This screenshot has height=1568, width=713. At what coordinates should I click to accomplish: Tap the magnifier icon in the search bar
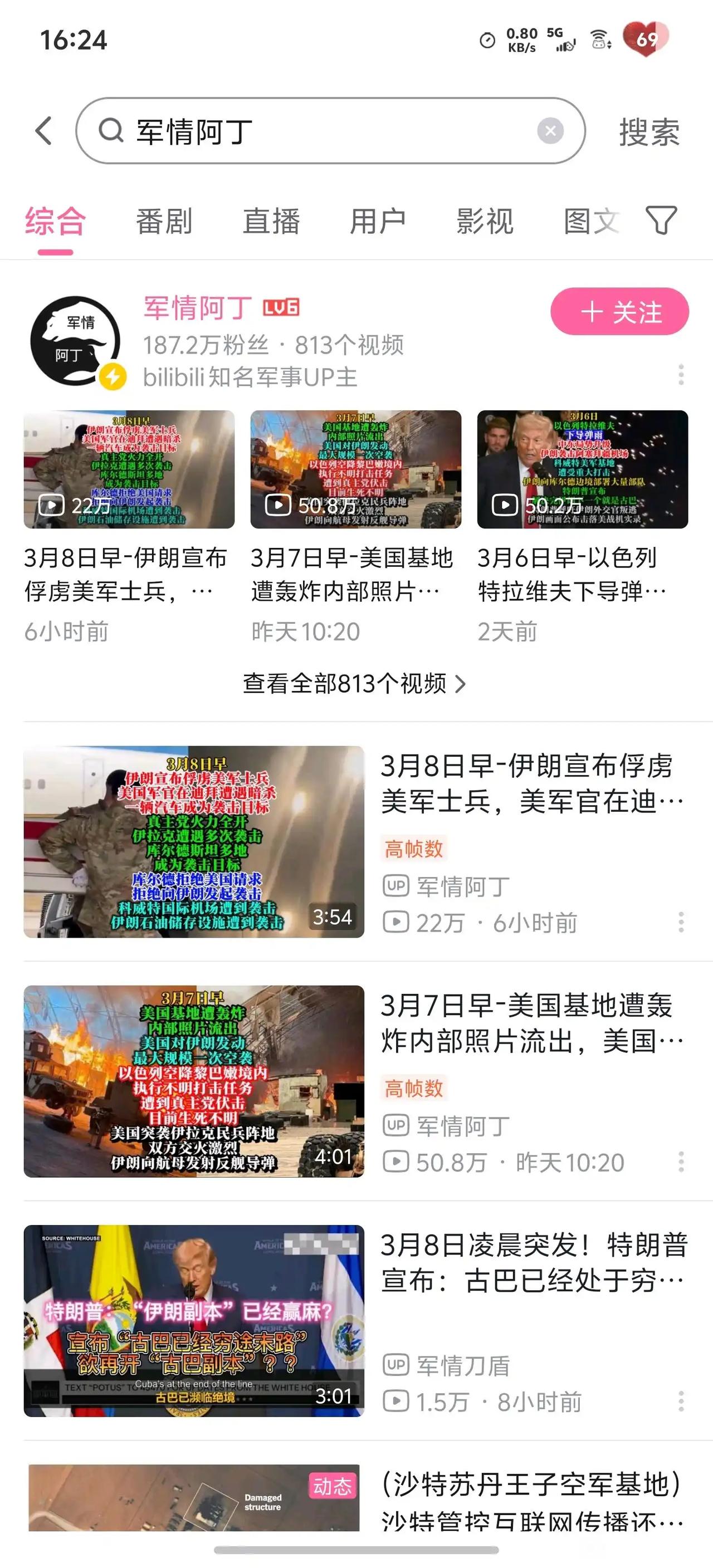point(110,130)
